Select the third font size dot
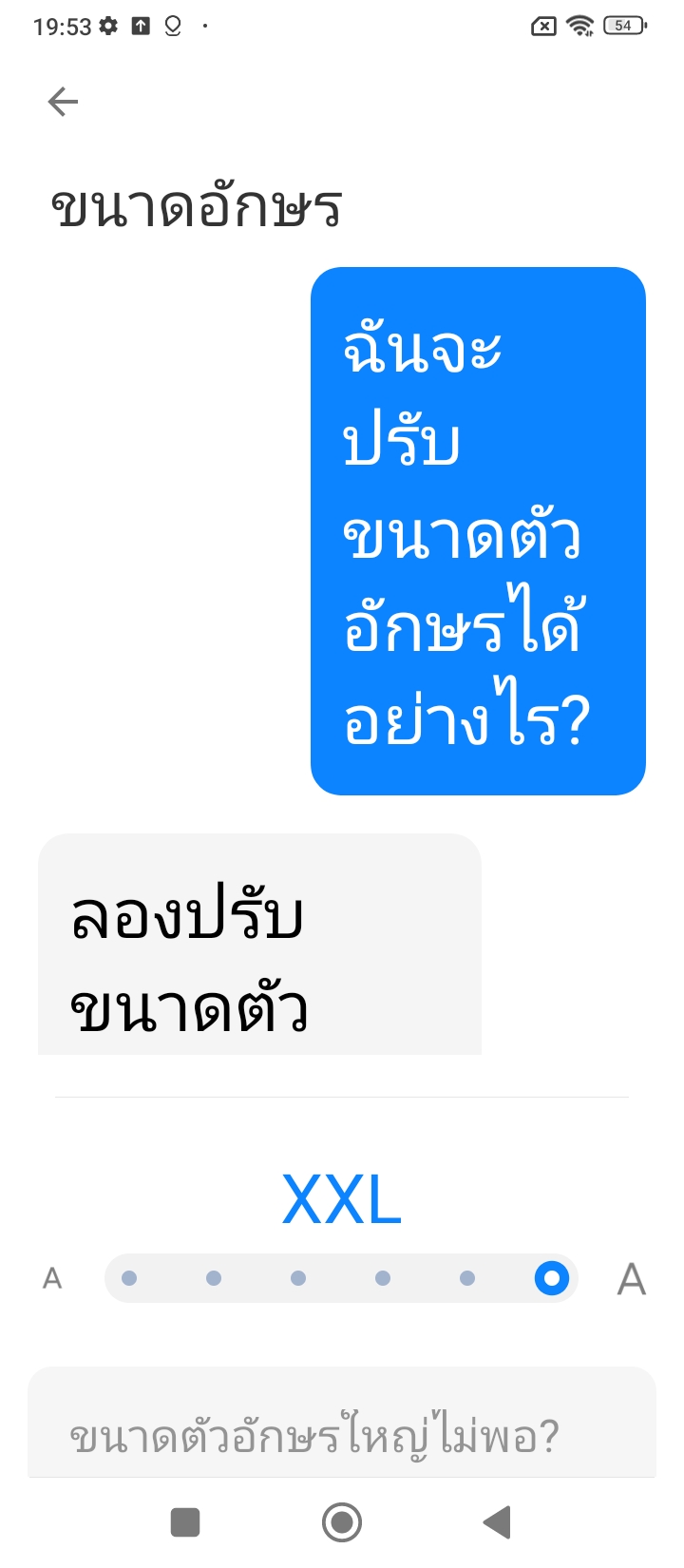 [x=298, y=1278]
